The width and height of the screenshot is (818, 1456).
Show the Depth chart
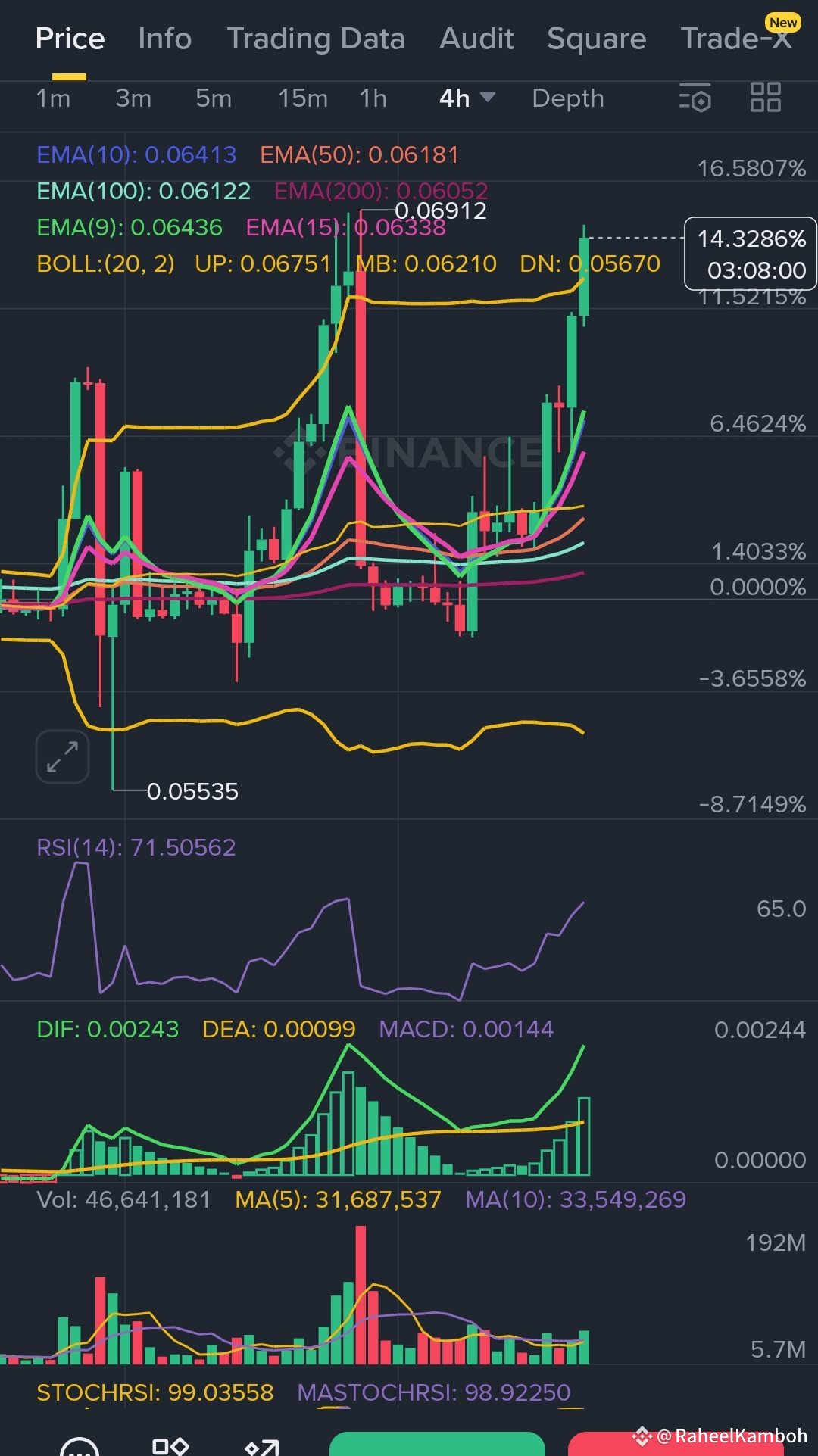(x=568, y=98)
